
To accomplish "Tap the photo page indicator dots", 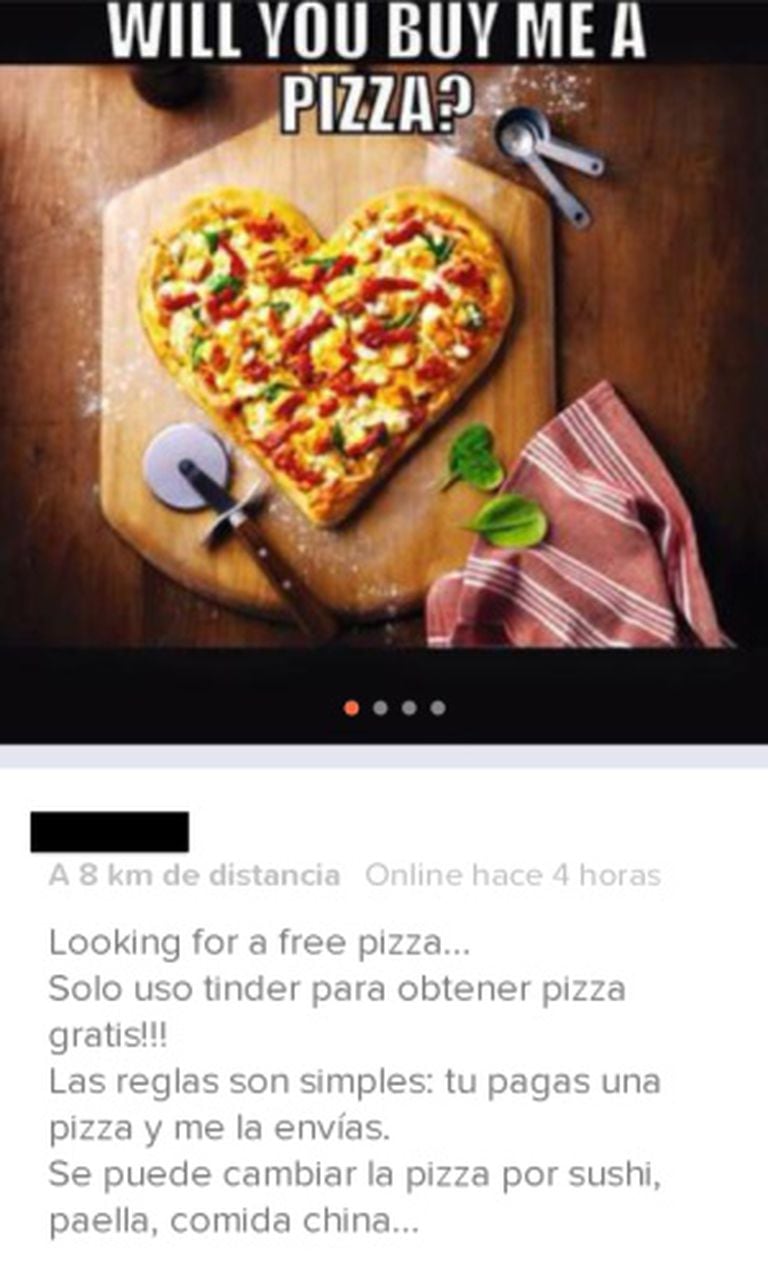I will click(x=394, y=708).
